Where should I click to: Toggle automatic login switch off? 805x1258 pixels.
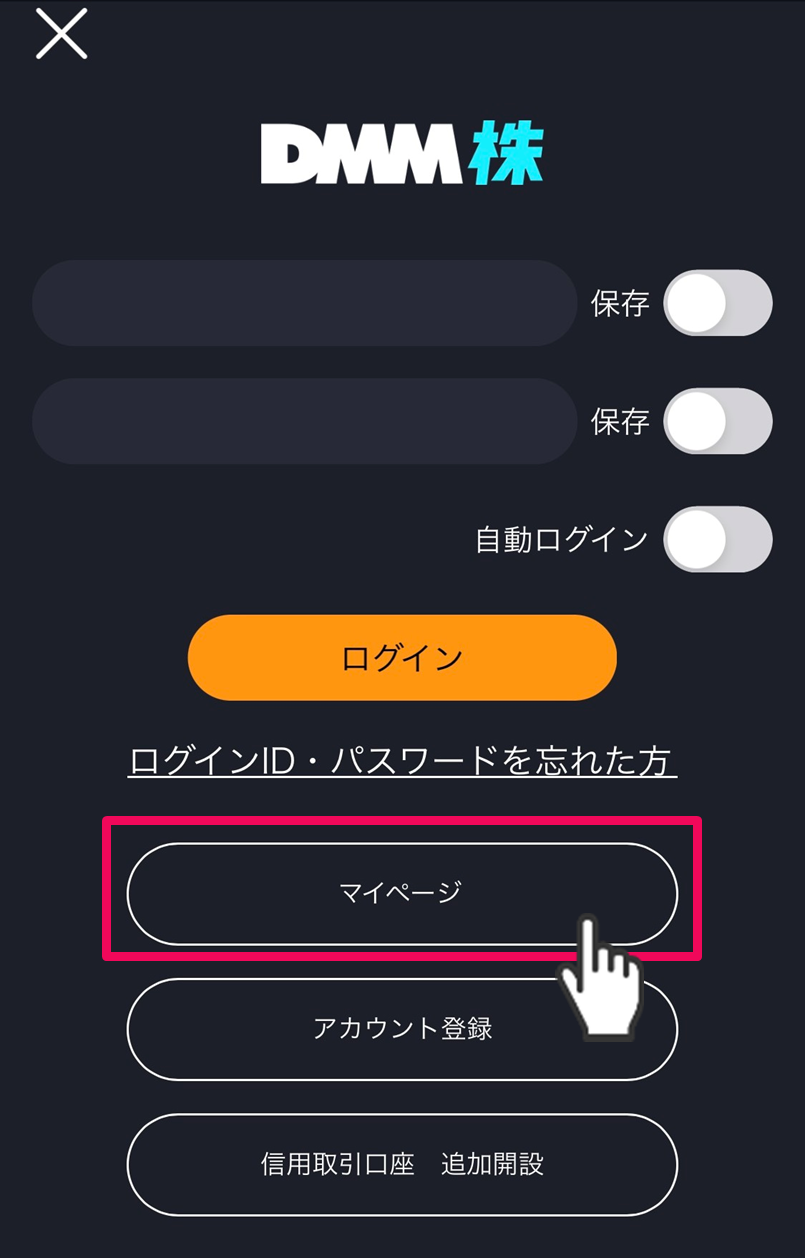[718, 539]
